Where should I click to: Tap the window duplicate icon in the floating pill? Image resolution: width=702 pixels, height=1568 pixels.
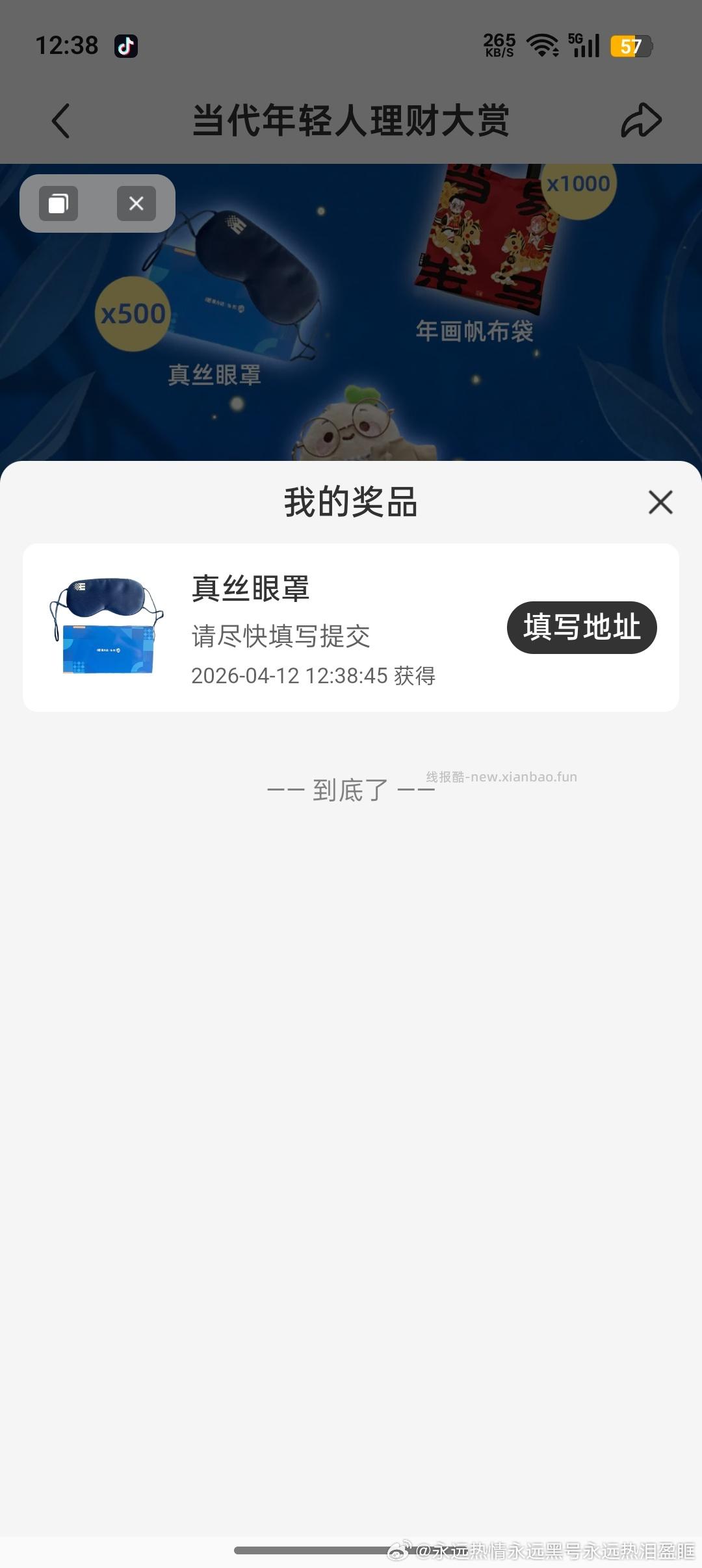click(59, 203)
